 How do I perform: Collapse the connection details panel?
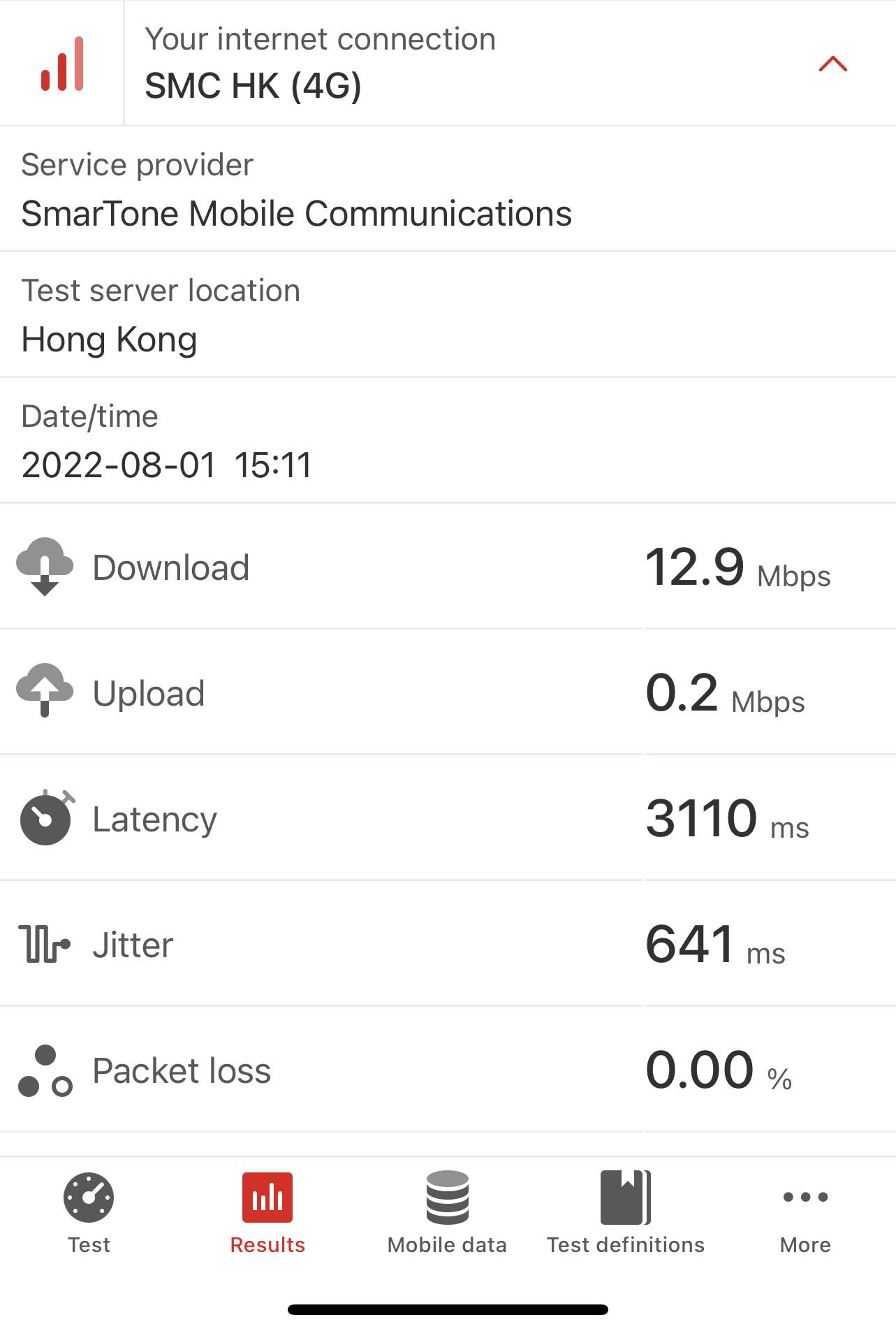click(x=832, y=64)
